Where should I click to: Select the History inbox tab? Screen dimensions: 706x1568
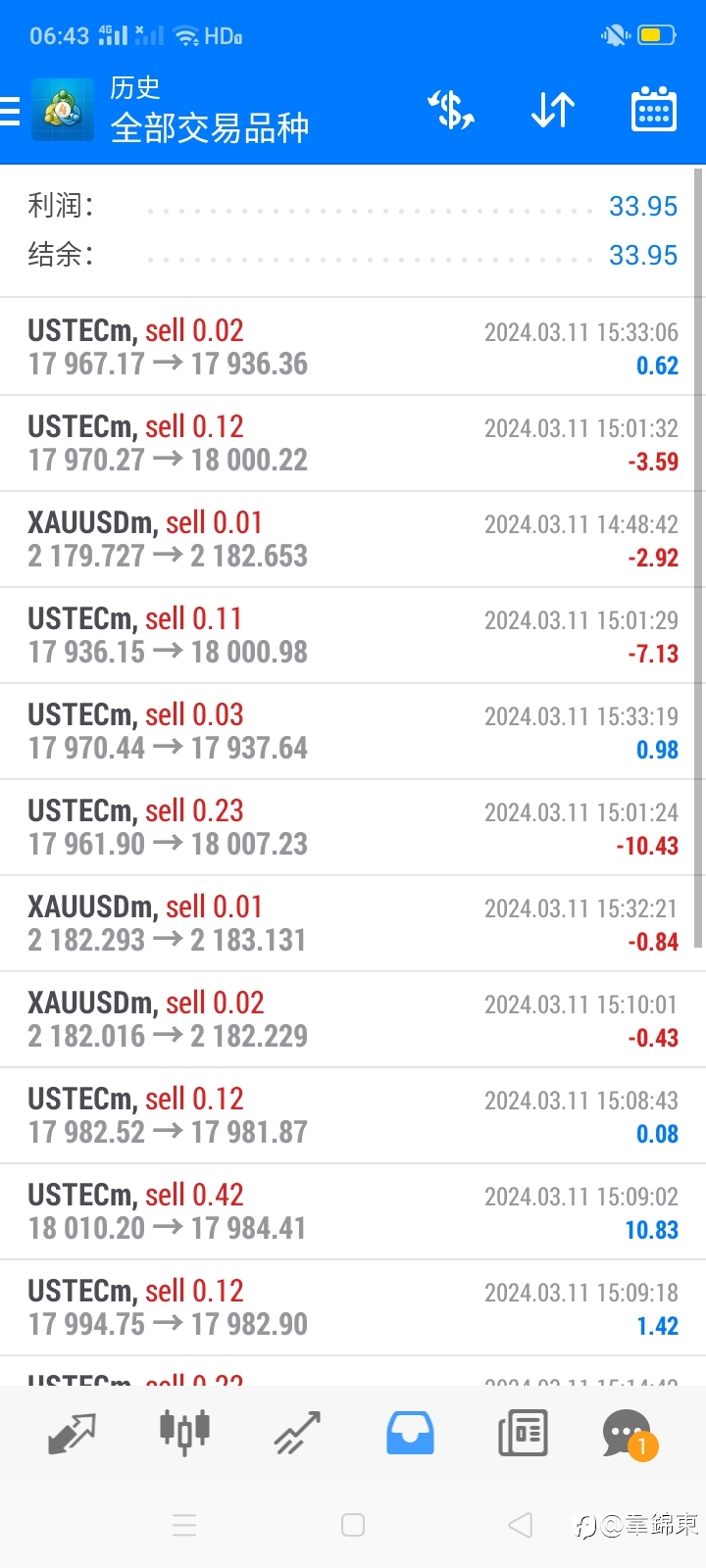[410, 1434]
